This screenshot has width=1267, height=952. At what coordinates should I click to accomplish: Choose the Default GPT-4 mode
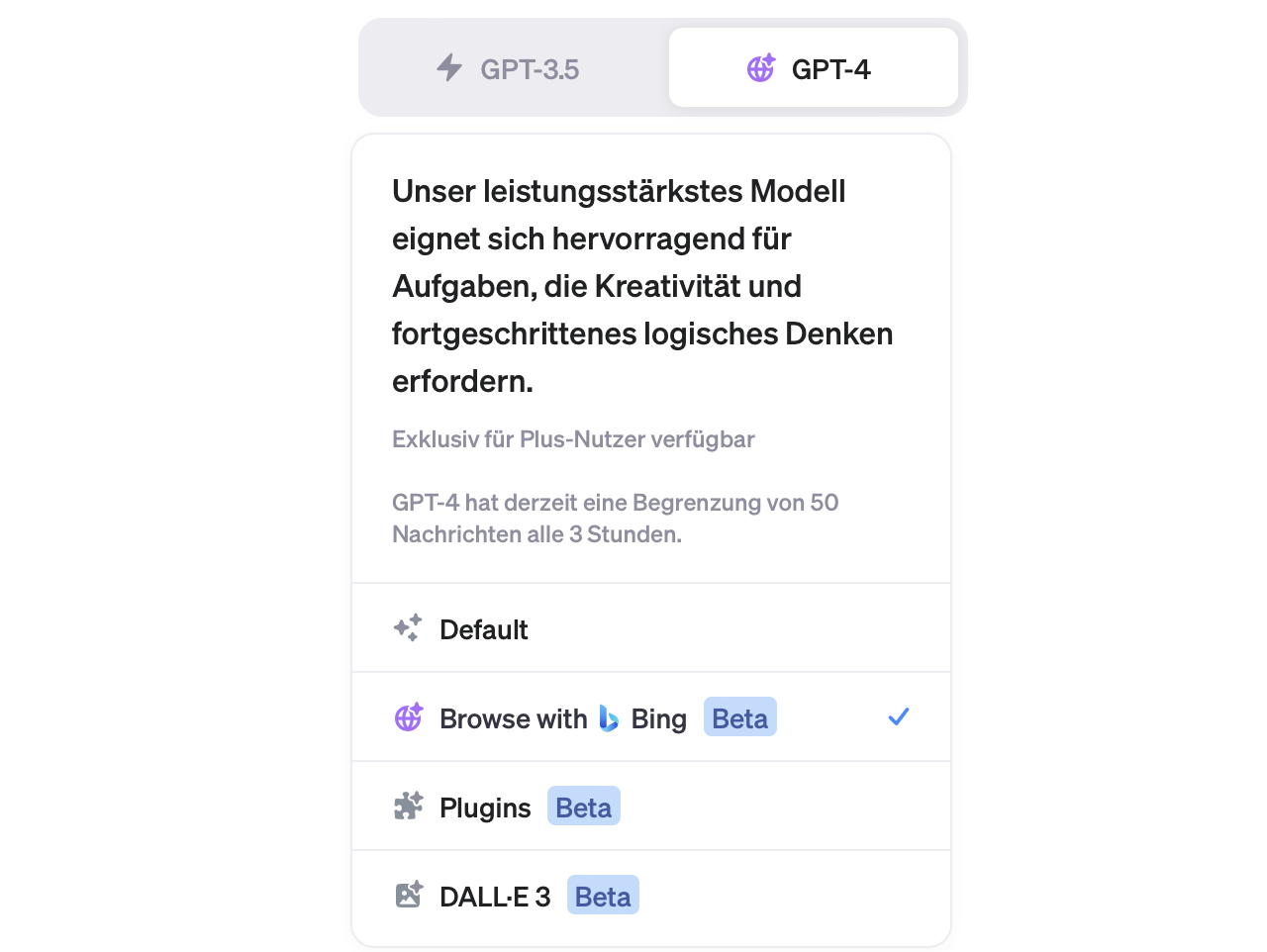click(x=651, y=628)
